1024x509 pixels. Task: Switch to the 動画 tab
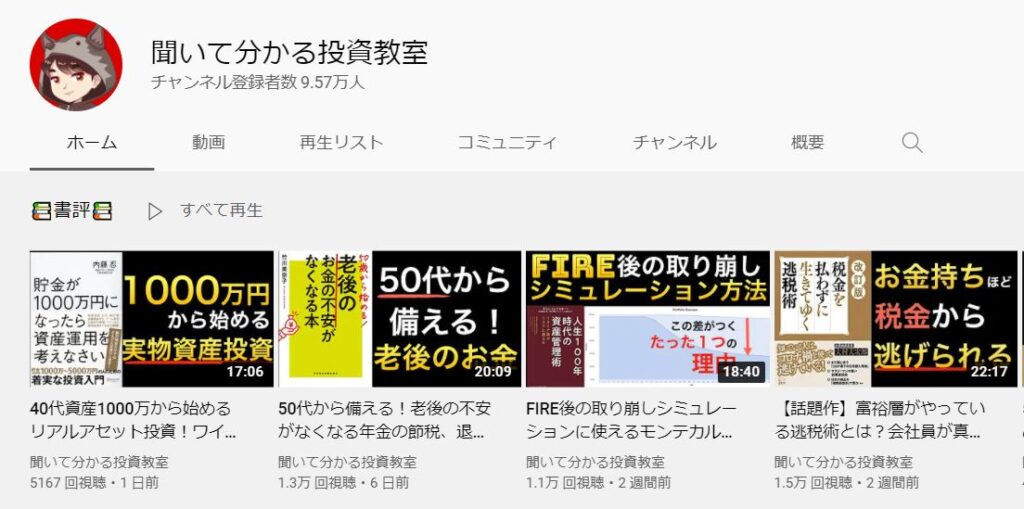tap(209, 143)
